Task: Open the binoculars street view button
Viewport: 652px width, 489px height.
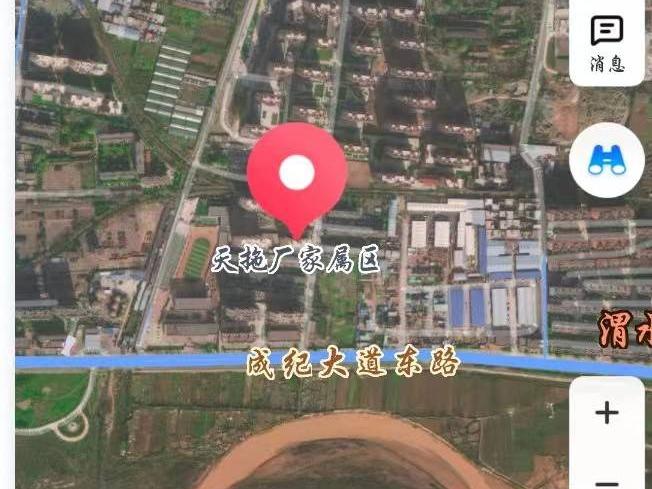Action: click(606, 161)
